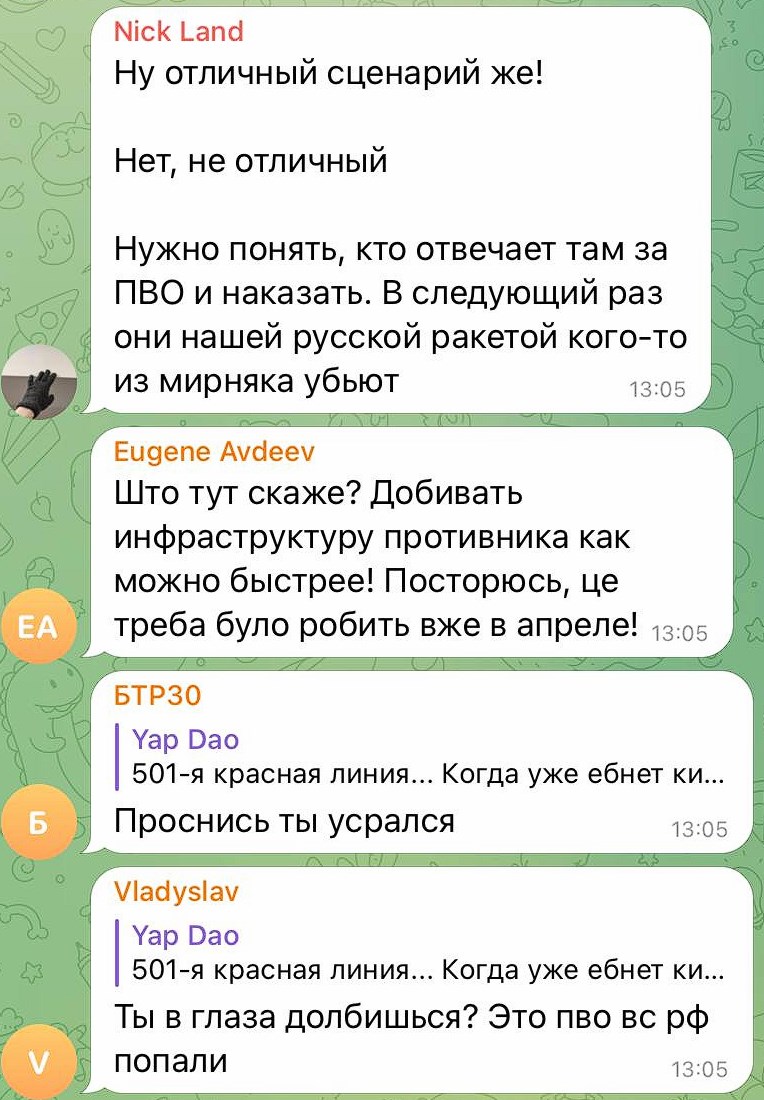
Task: Tap the БТР30 sender name
Action: pyautogui.click(x=157, y=696)
